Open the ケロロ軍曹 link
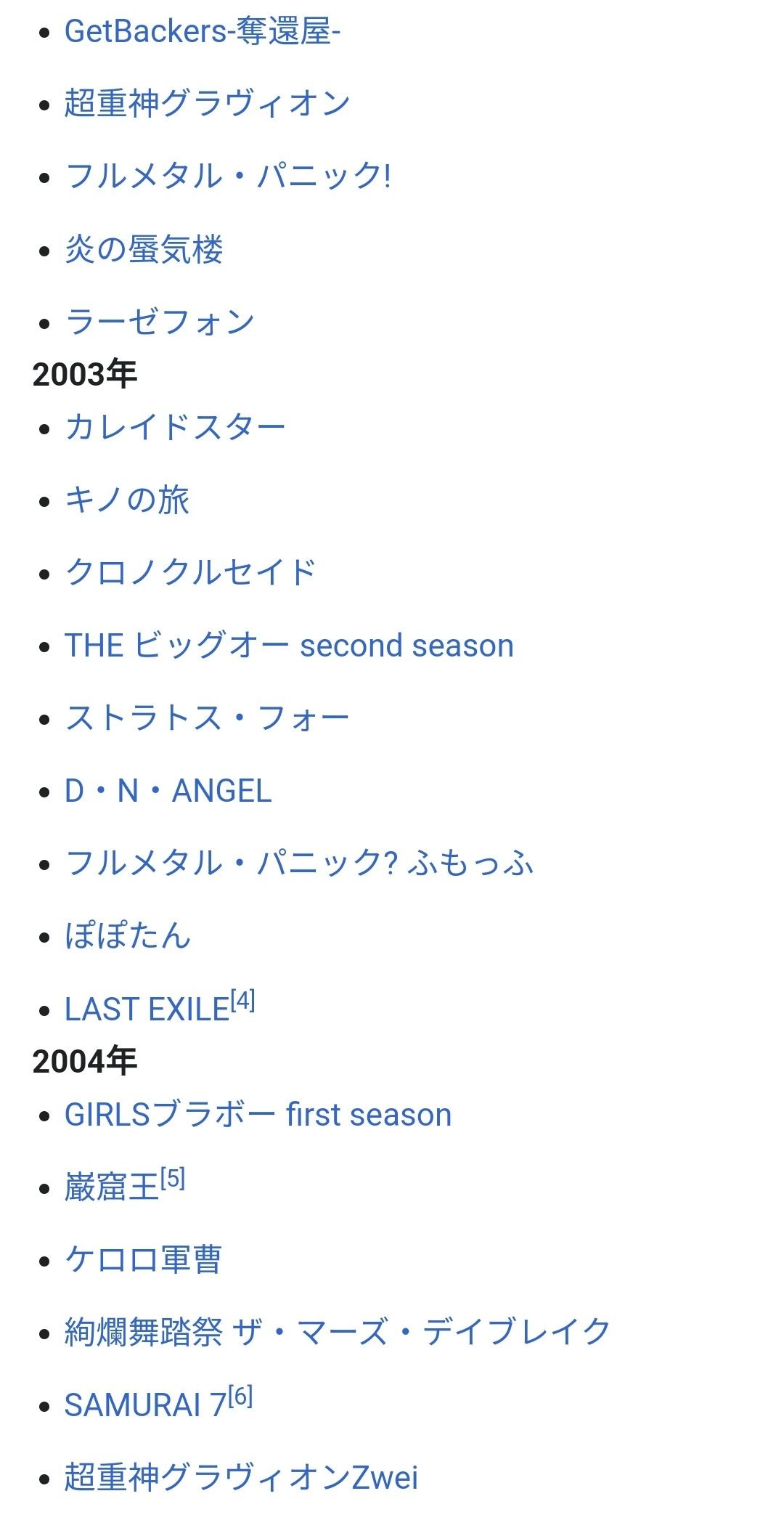784x1528 pixels. point(143,1260)
